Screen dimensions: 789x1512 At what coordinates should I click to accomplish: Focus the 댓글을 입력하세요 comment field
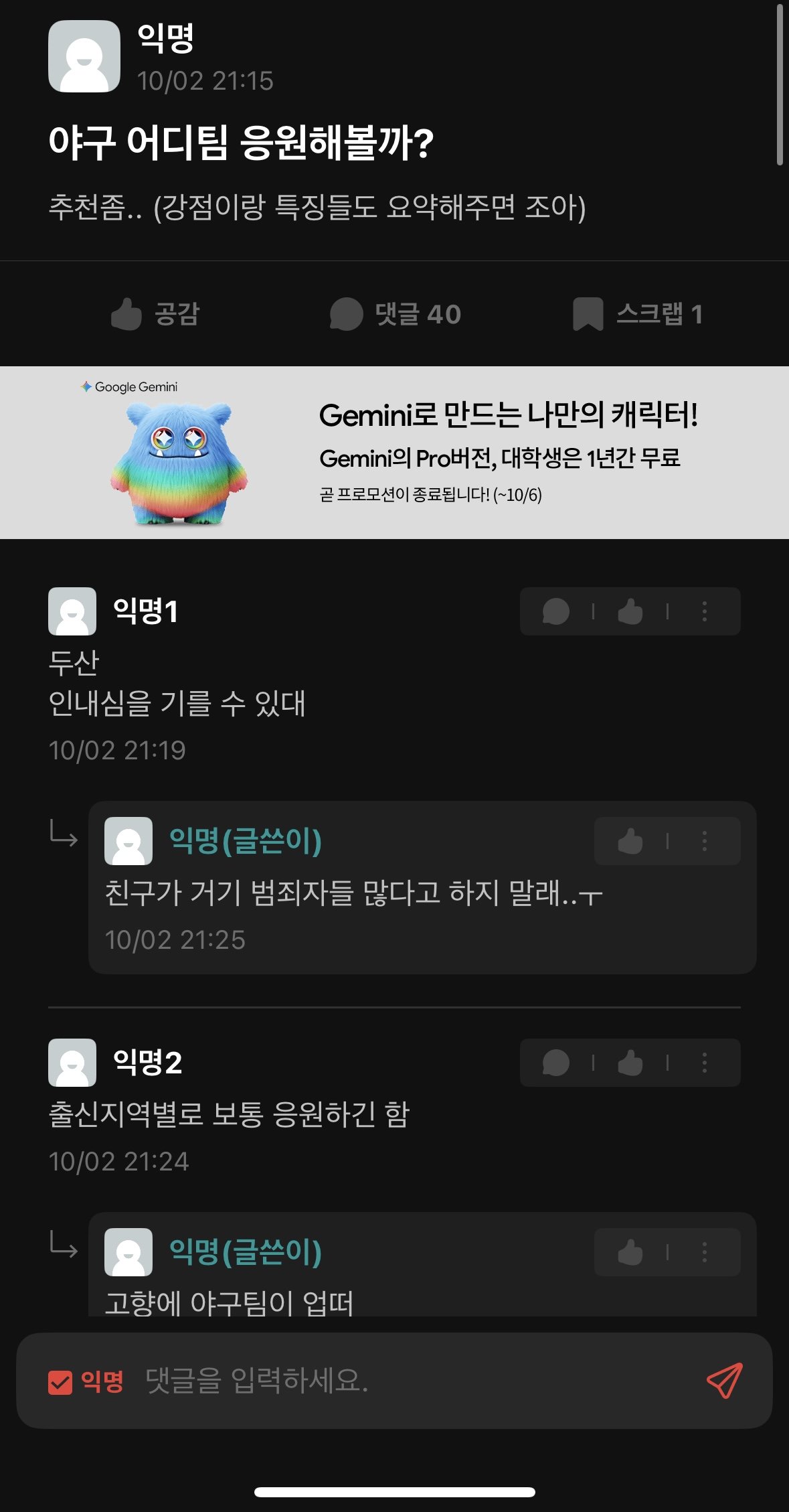tap(402, 1381)
